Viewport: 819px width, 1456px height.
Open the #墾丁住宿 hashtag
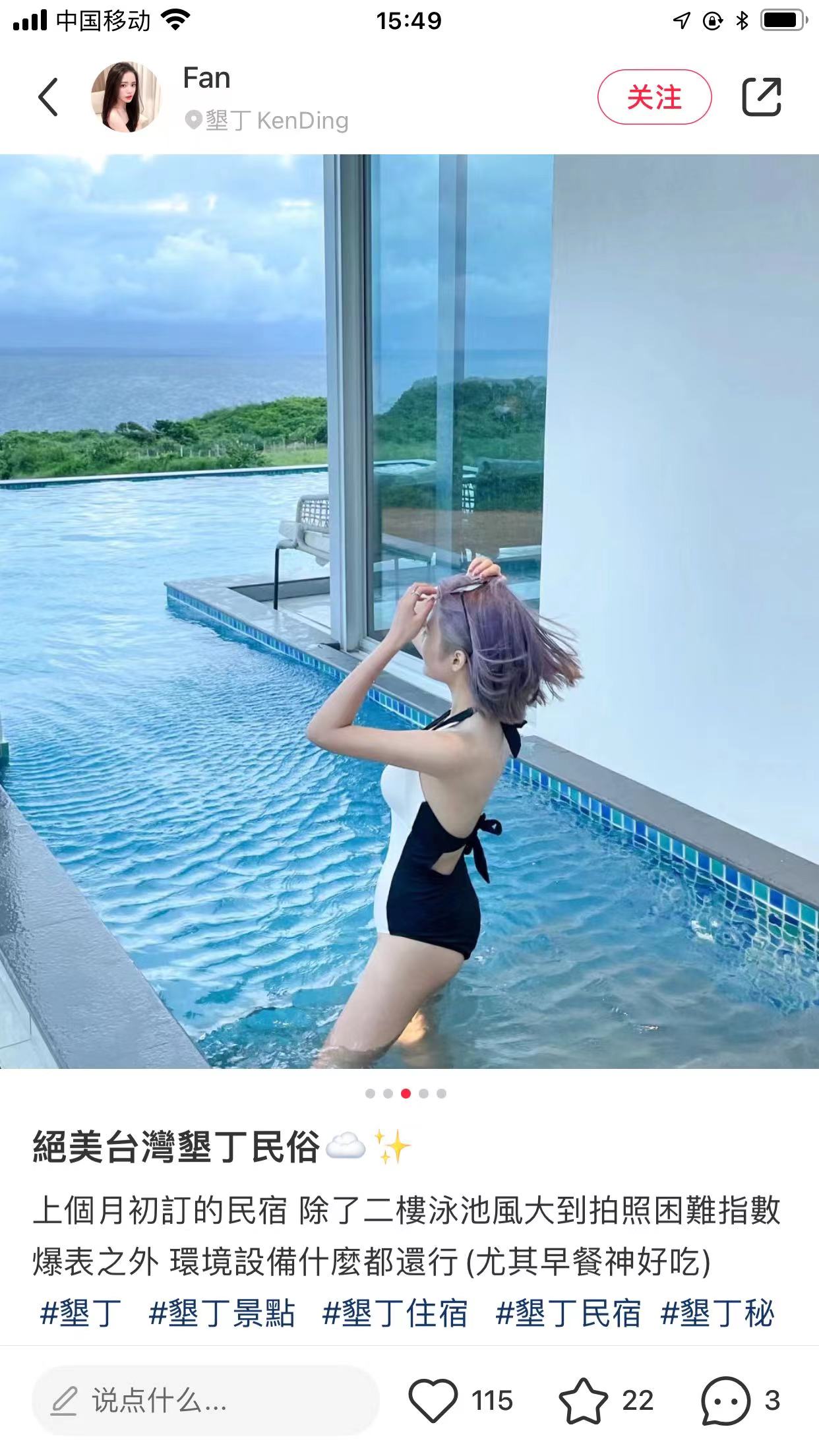(x=394, y=1314)
